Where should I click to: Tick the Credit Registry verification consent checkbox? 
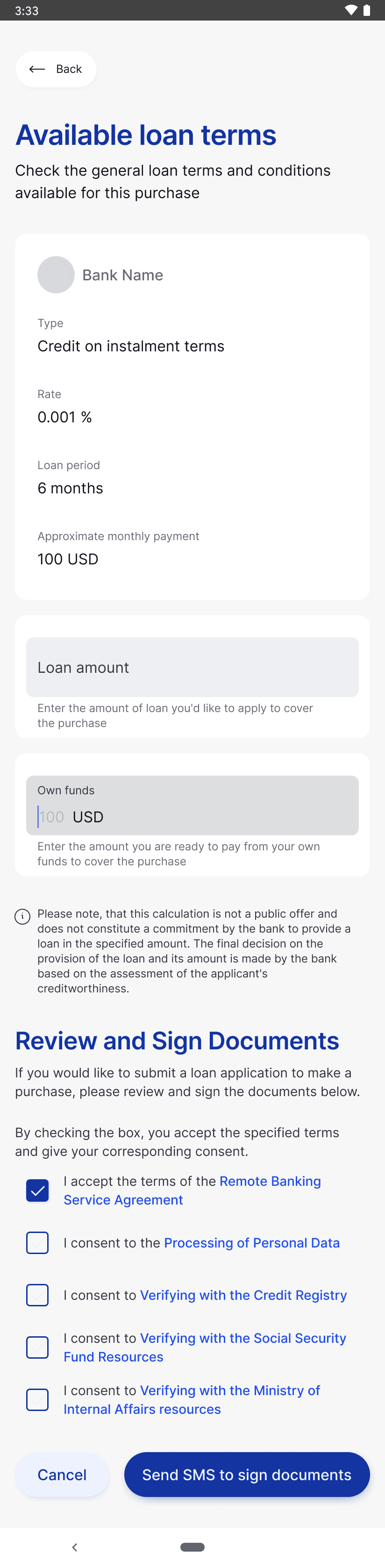[x=37, y=1295]
